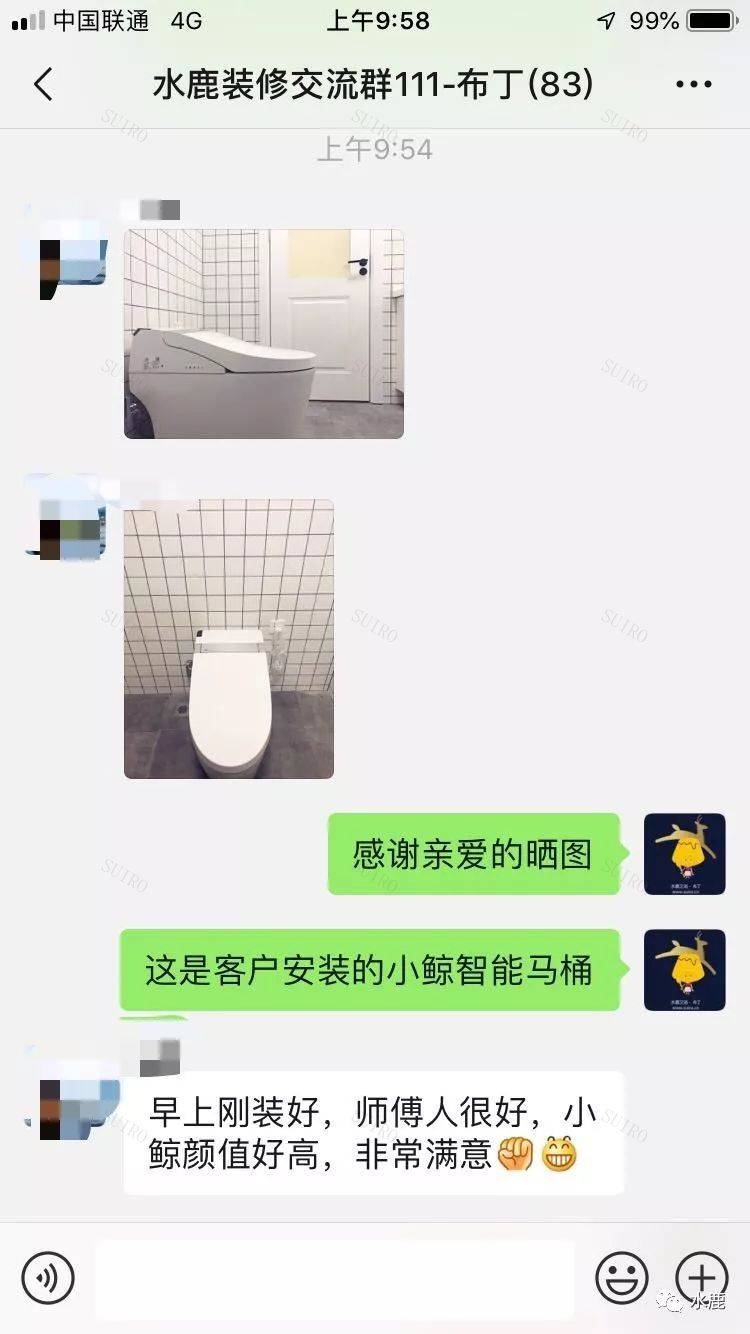The image size is (750, 1334).
Task: Open the front view toilet photo
Action: (229, 639)
